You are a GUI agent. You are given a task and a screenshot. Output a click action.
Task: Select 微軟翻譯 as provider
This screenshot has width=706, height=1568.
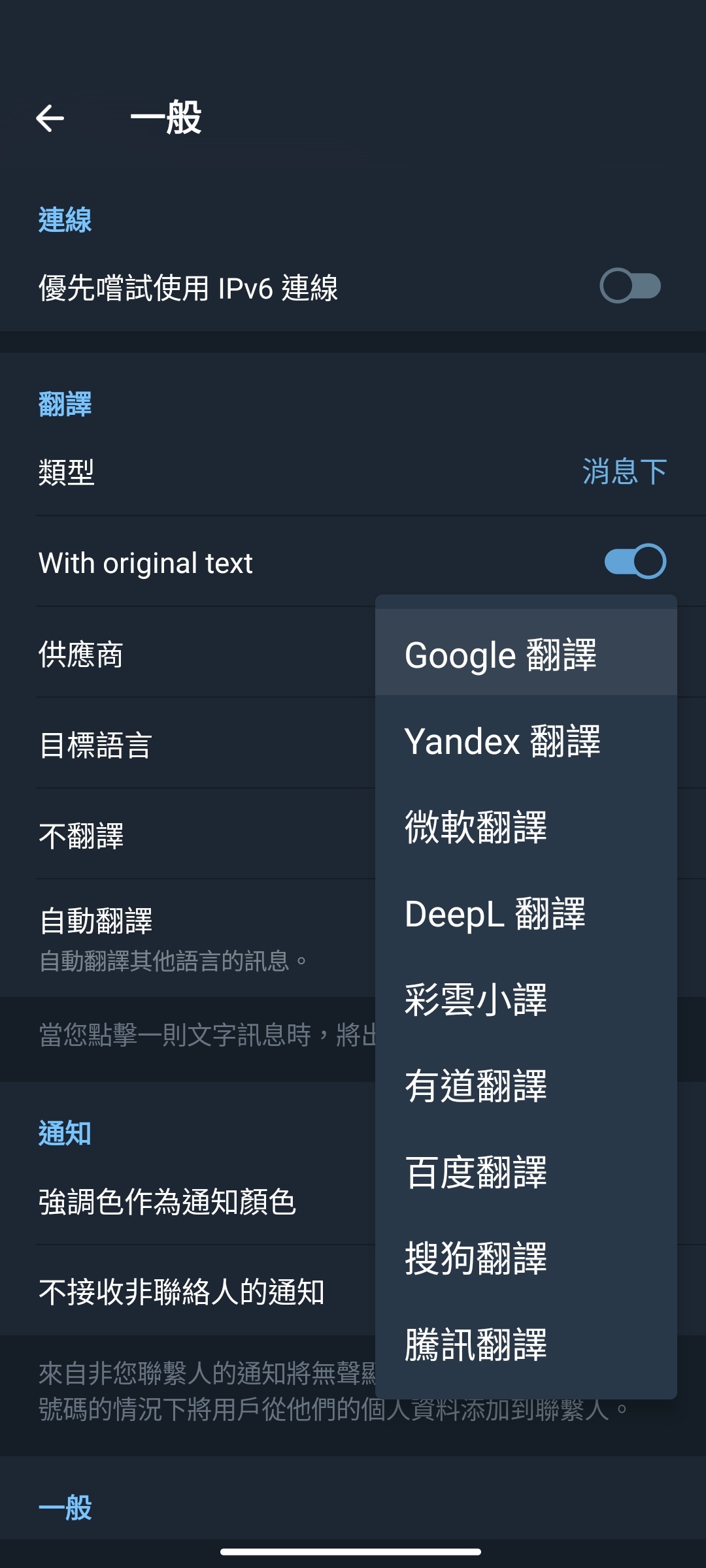(x=526, y=826)
